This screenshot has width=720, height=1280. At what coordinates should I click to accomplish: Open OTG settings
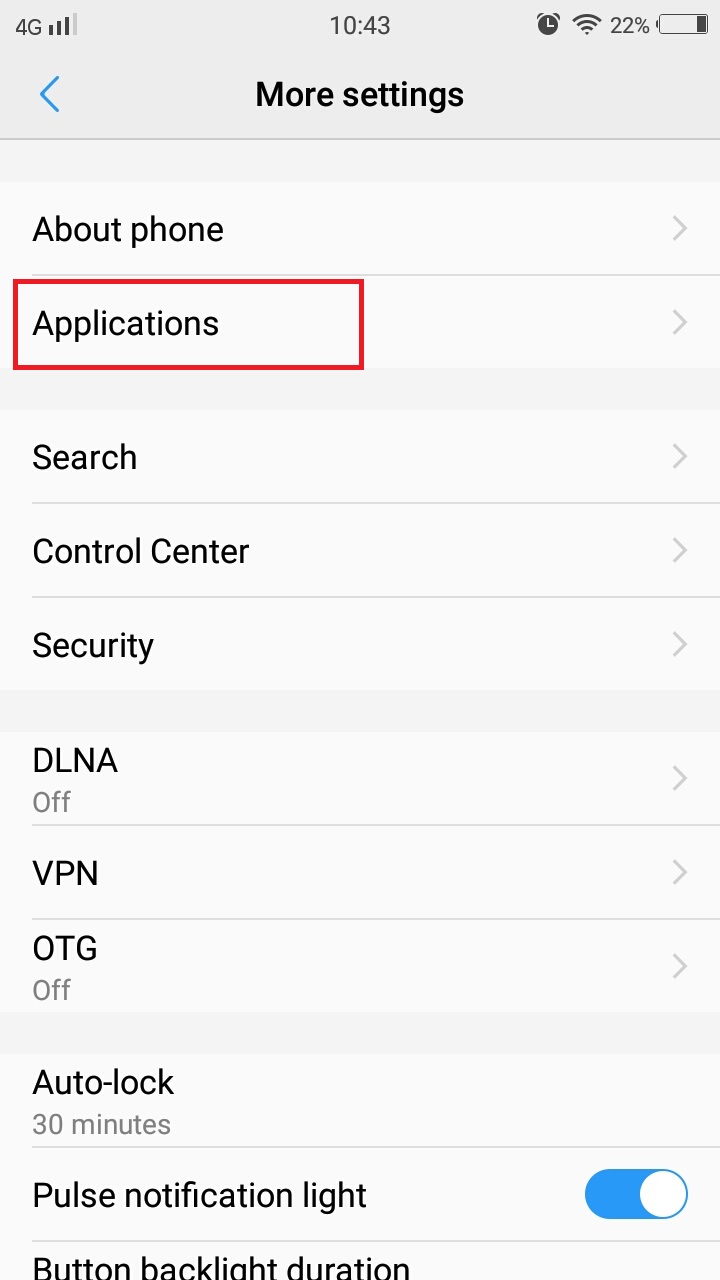(360, 966)
